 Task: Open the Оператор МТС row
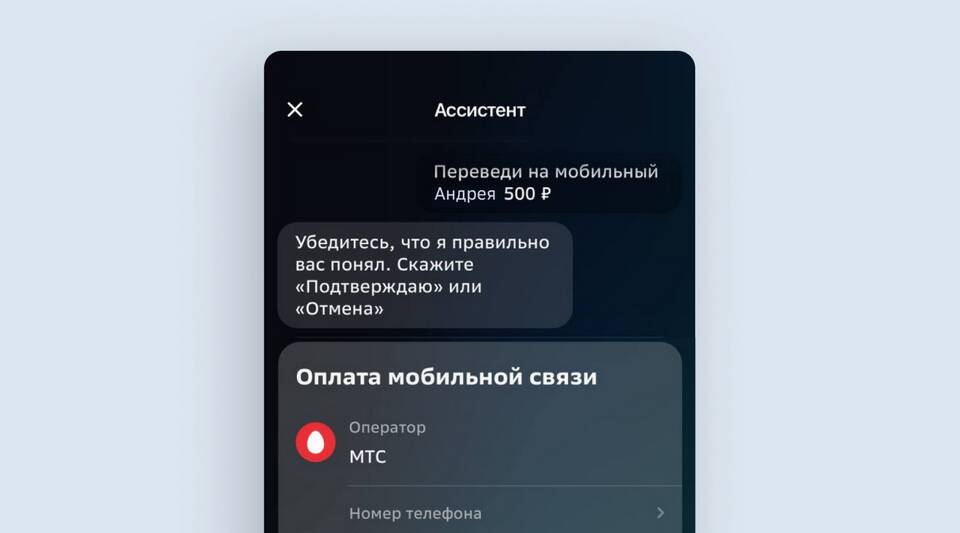(480, 442)
